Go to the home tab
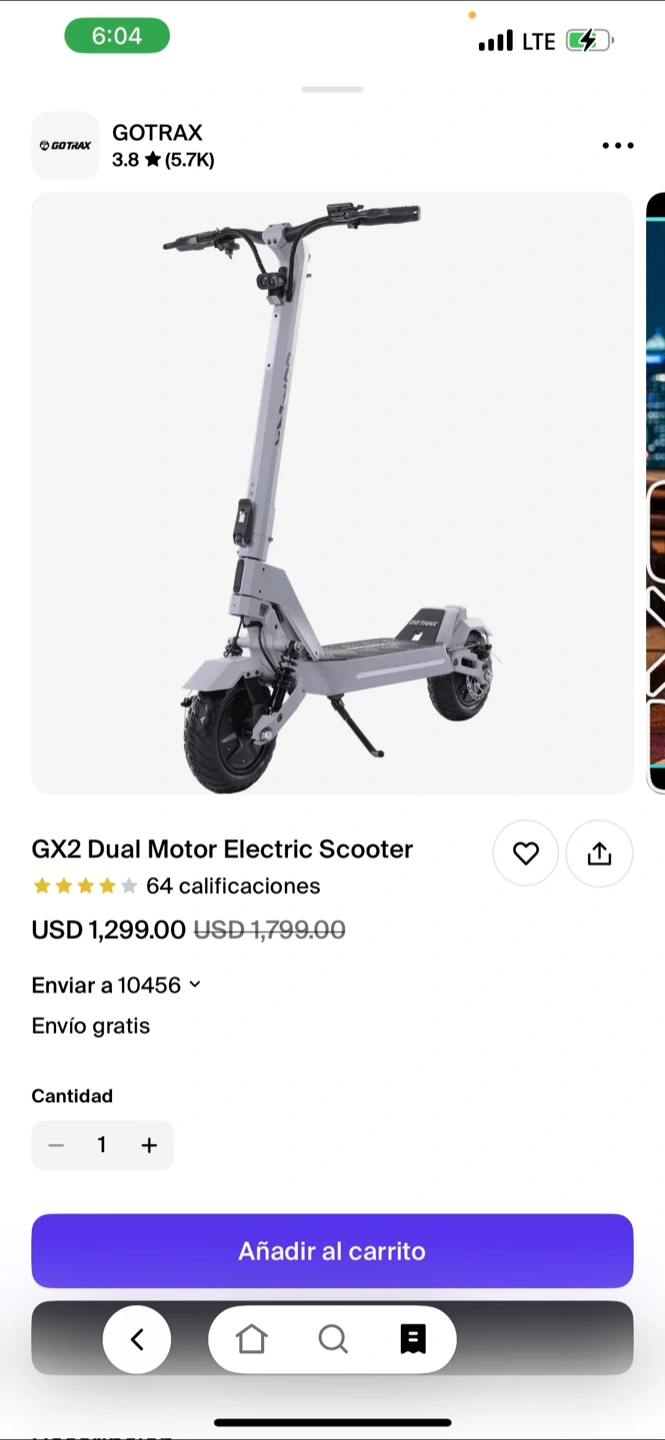The image size is (665, 1440). click(252, 1339)
